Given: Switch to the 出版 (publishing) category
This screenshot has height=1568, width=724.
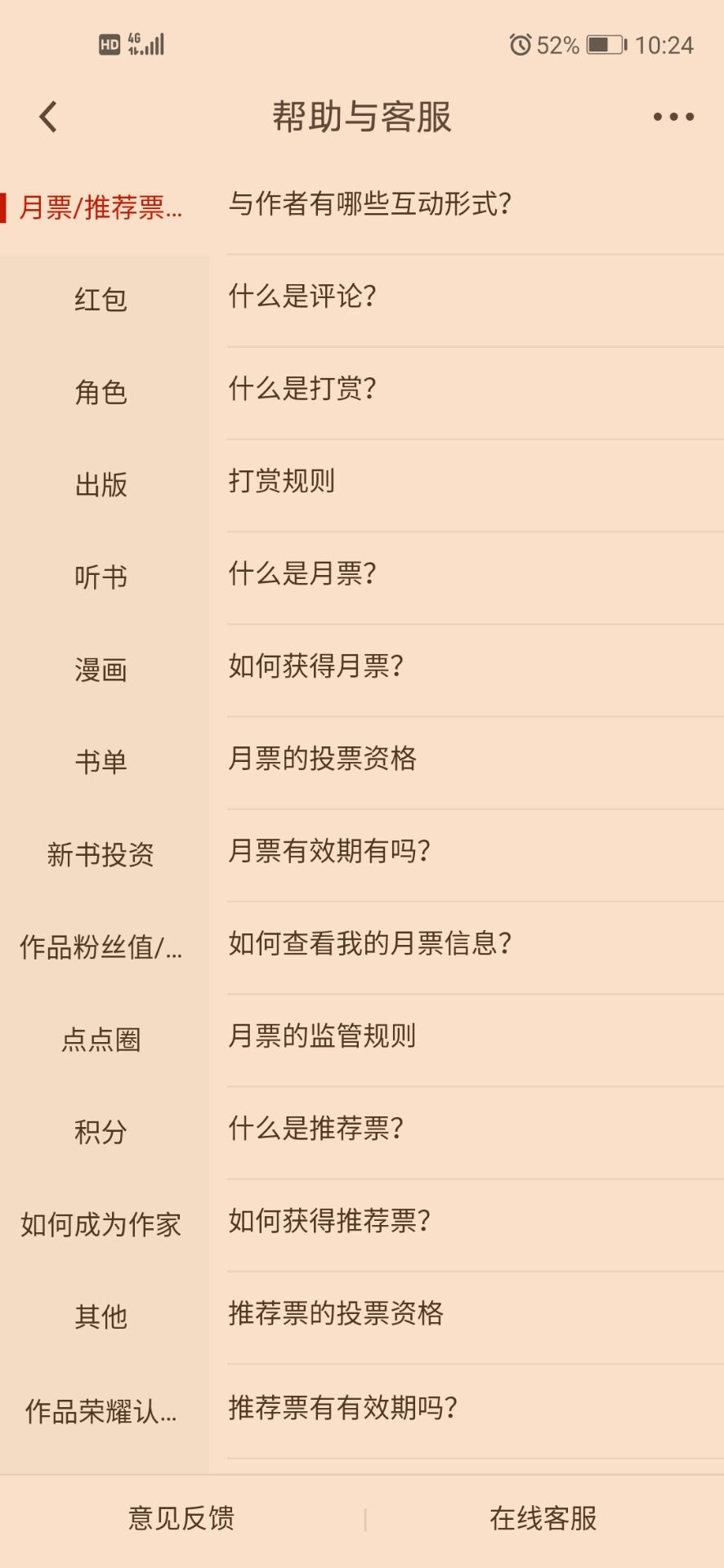Looking at the screenshot, I should pyautogui.click(x=100, y=485).
